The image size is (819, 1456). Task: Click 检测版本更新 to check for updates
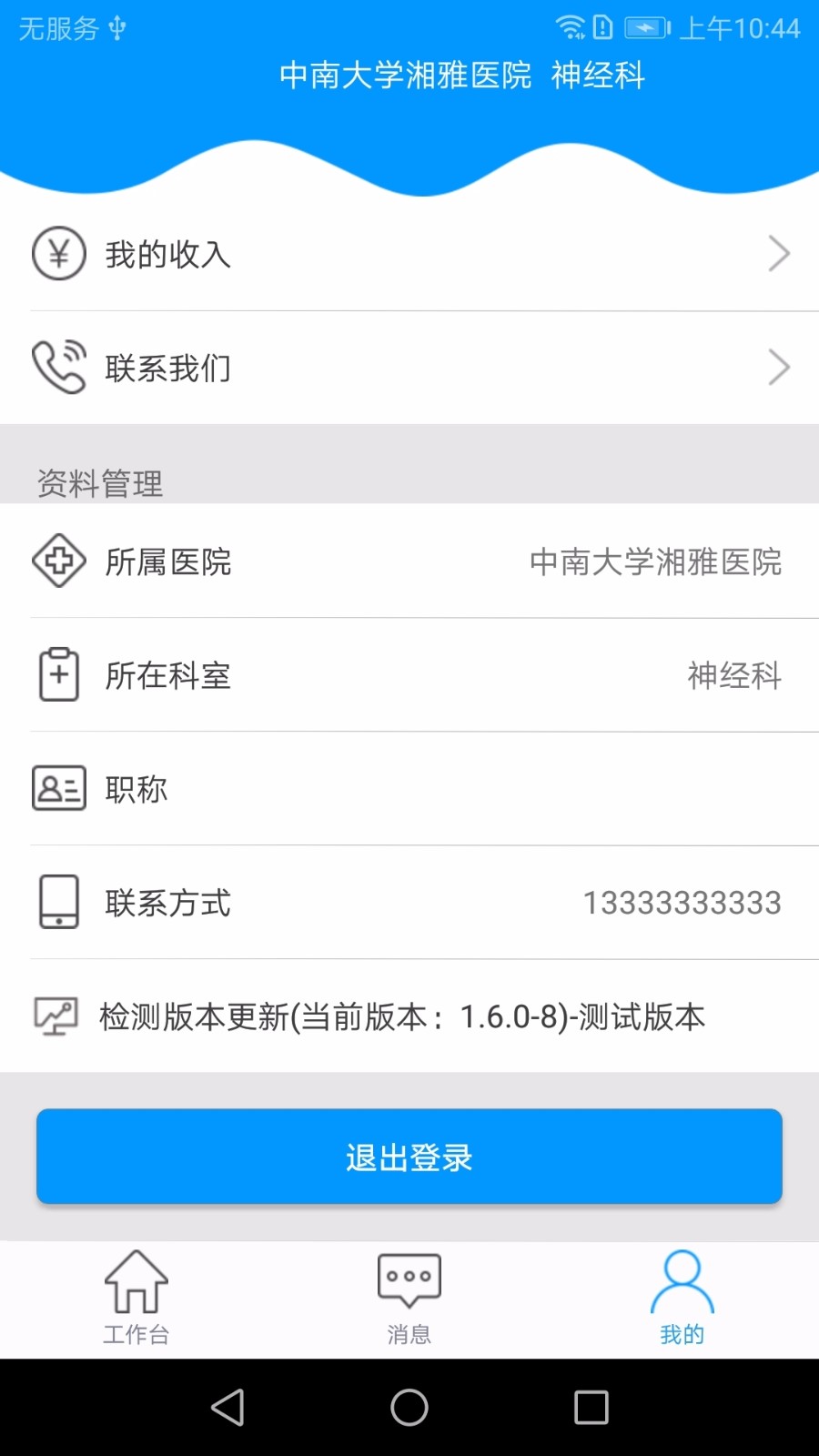click(400, 1016)
